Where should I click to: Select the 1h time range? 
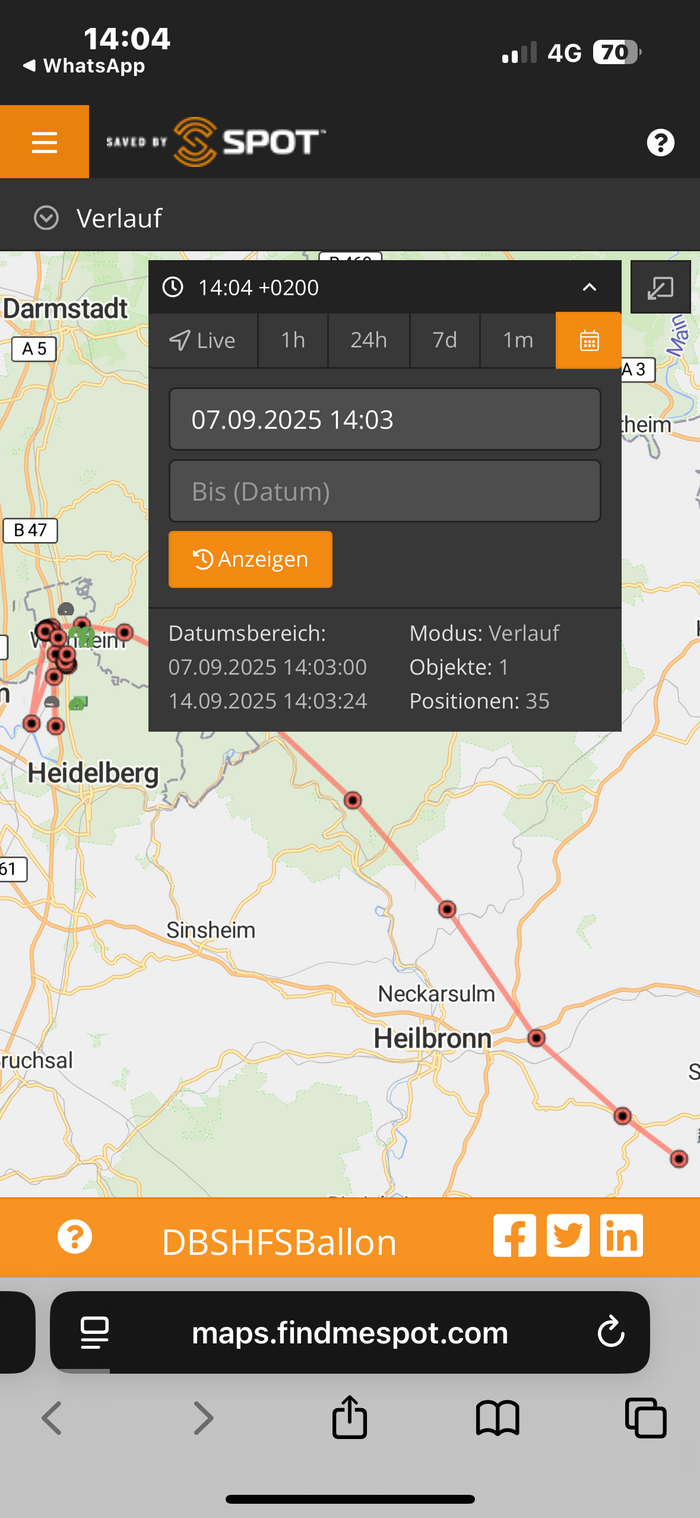coord(293,340)
